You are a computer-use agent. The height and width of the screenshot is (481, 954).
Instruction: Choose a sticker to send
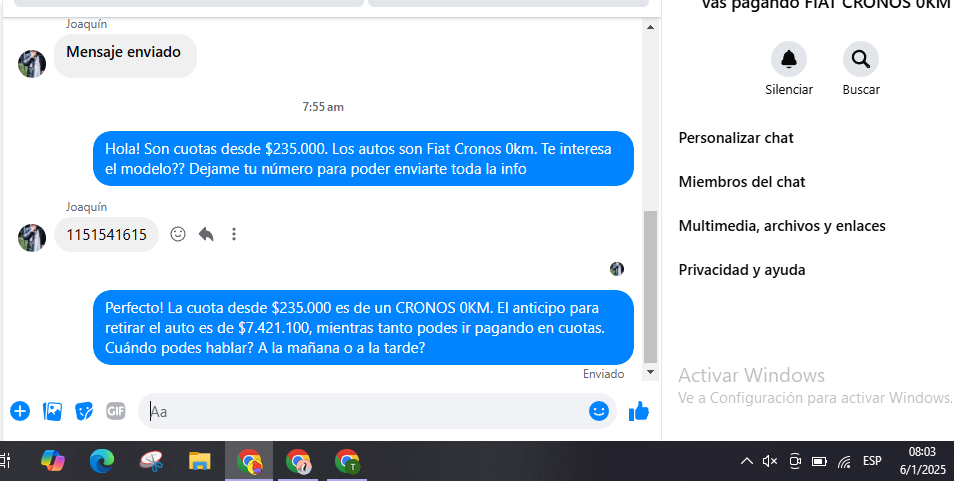pyautogui.click(x=84, y=411)
